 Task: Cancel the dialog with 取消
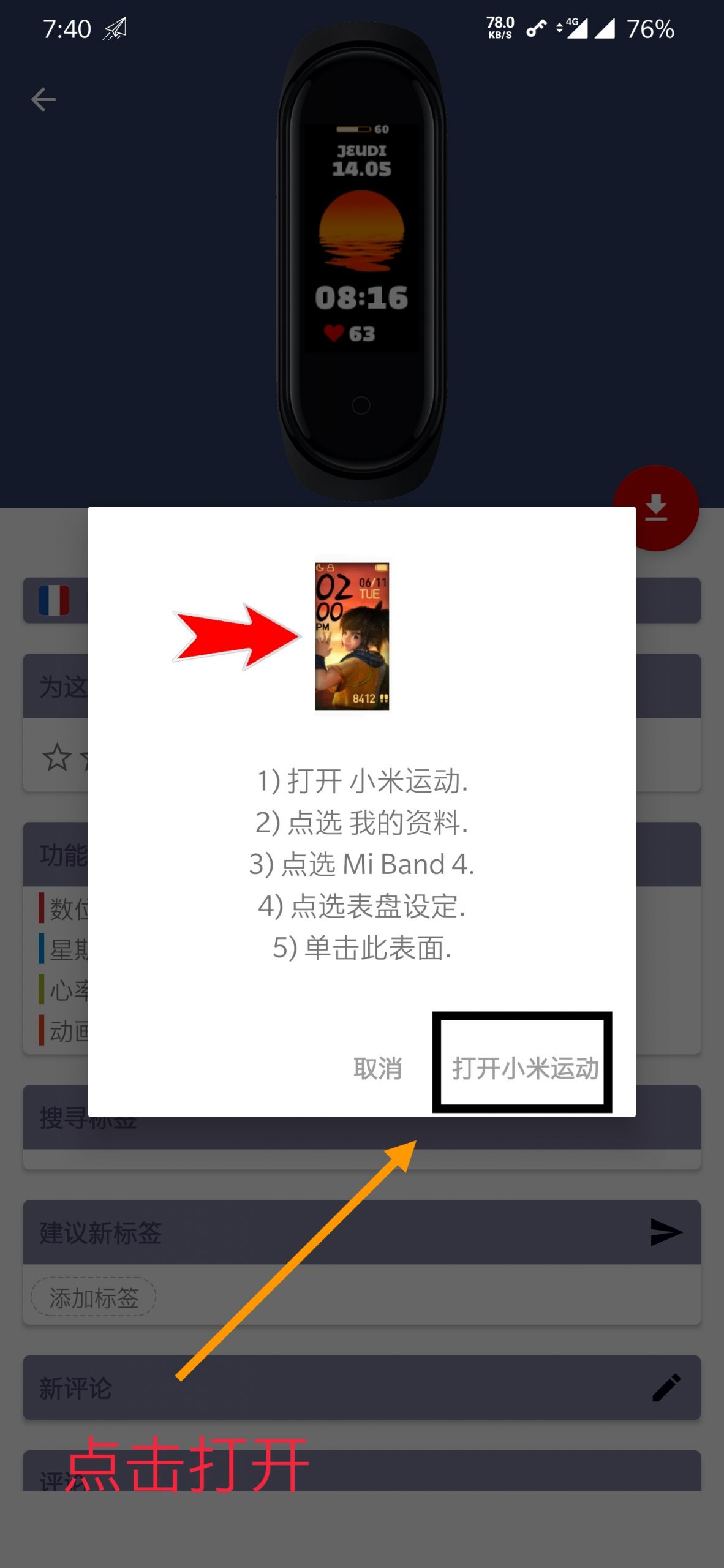377,1068
